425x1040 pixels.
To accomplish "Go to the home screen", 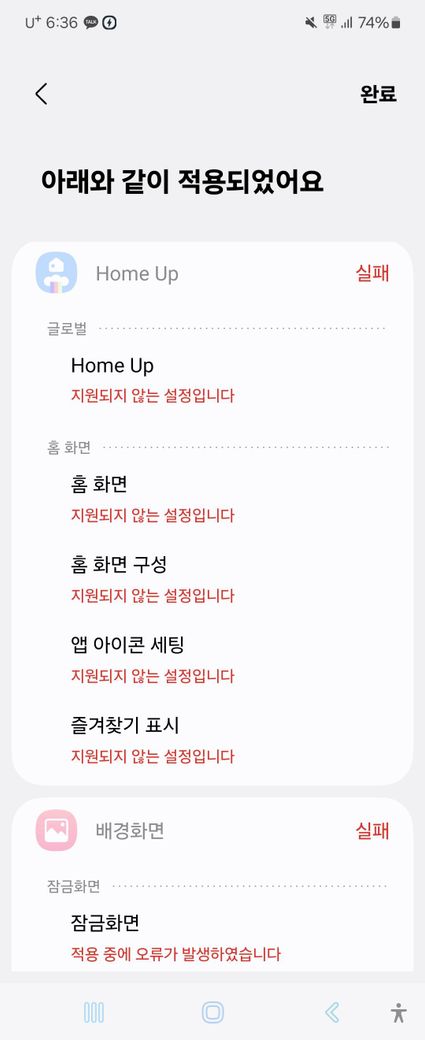I will click(x=213, y=1012).
